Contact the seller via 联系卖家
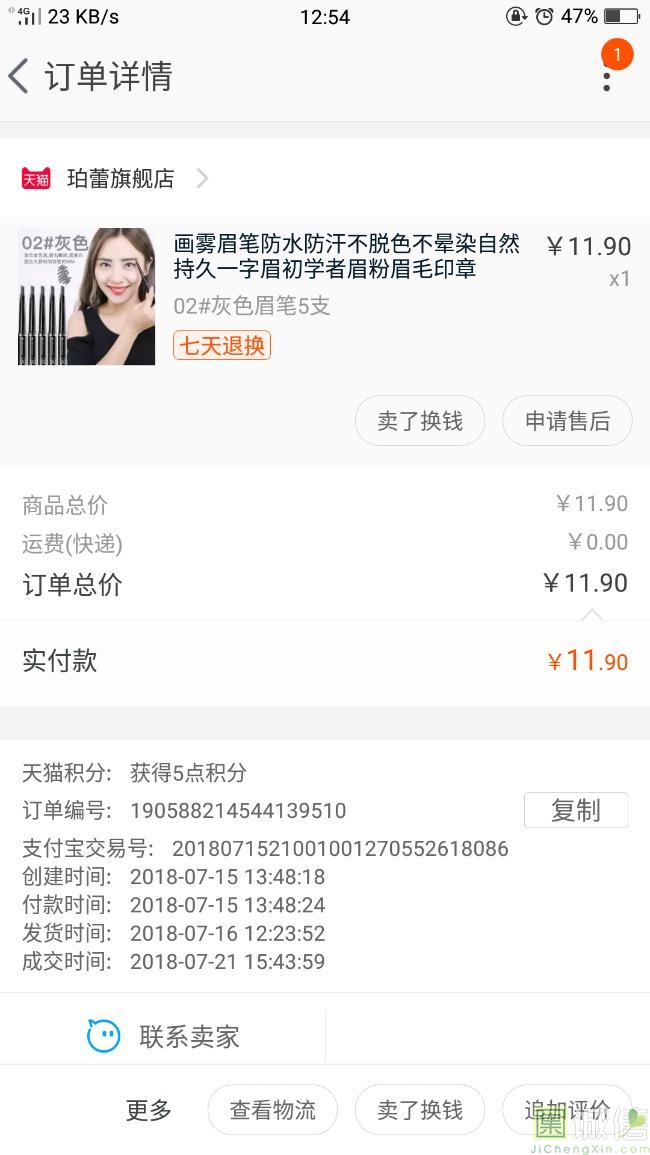650x1155 pixels. click(x=165, y=1036)
